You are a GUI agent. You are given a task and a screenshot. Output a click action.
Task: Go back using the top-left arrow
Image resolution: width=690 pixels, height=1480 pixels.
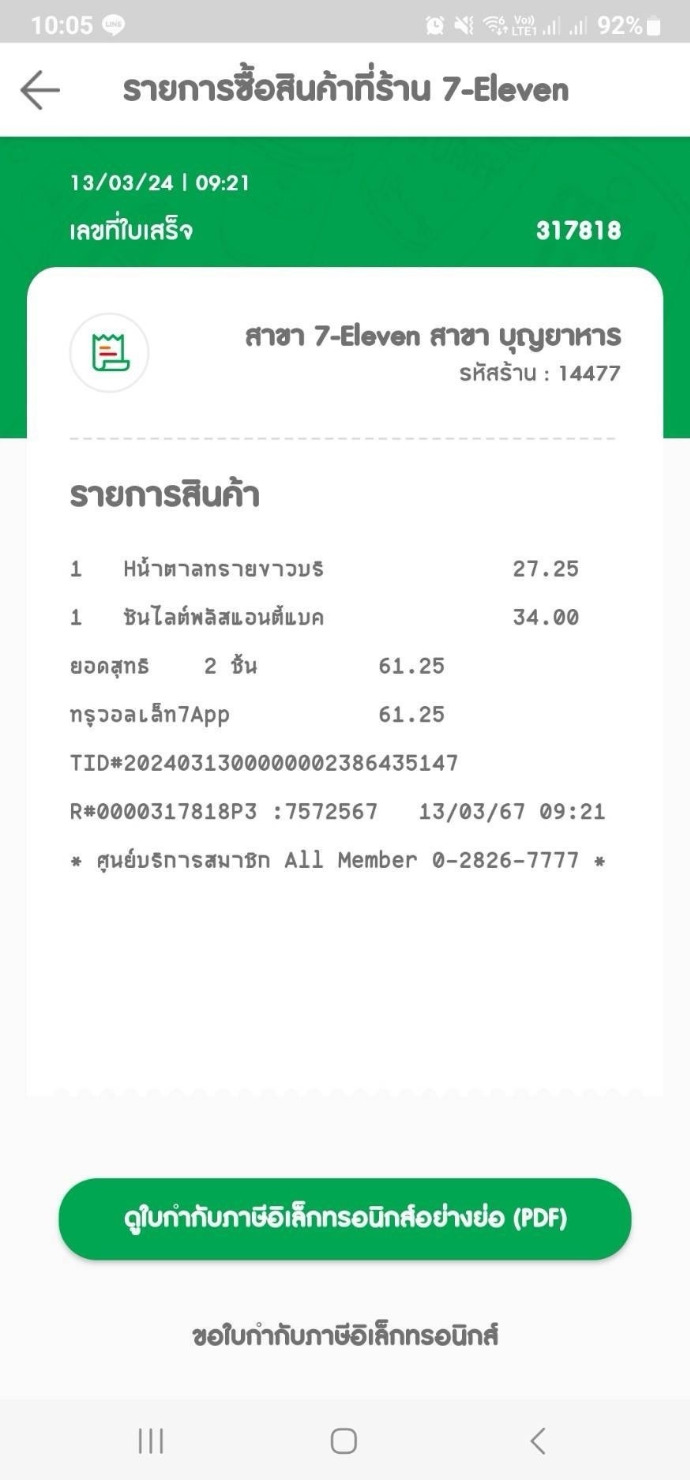pos(40,90)
